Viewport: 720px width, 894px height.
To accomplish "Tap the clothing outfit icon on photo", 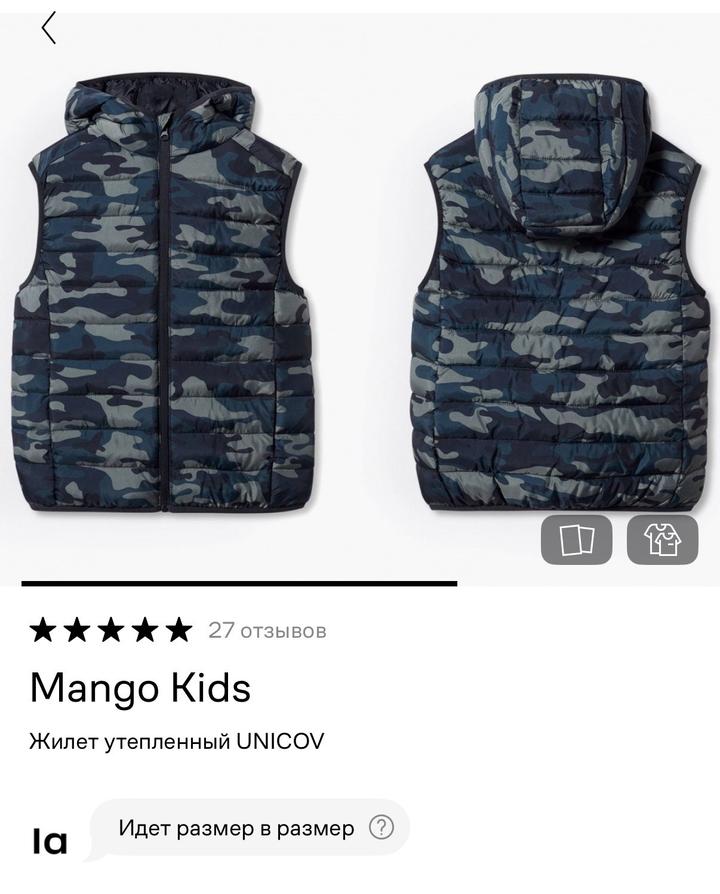I will (x=662, y=540).
